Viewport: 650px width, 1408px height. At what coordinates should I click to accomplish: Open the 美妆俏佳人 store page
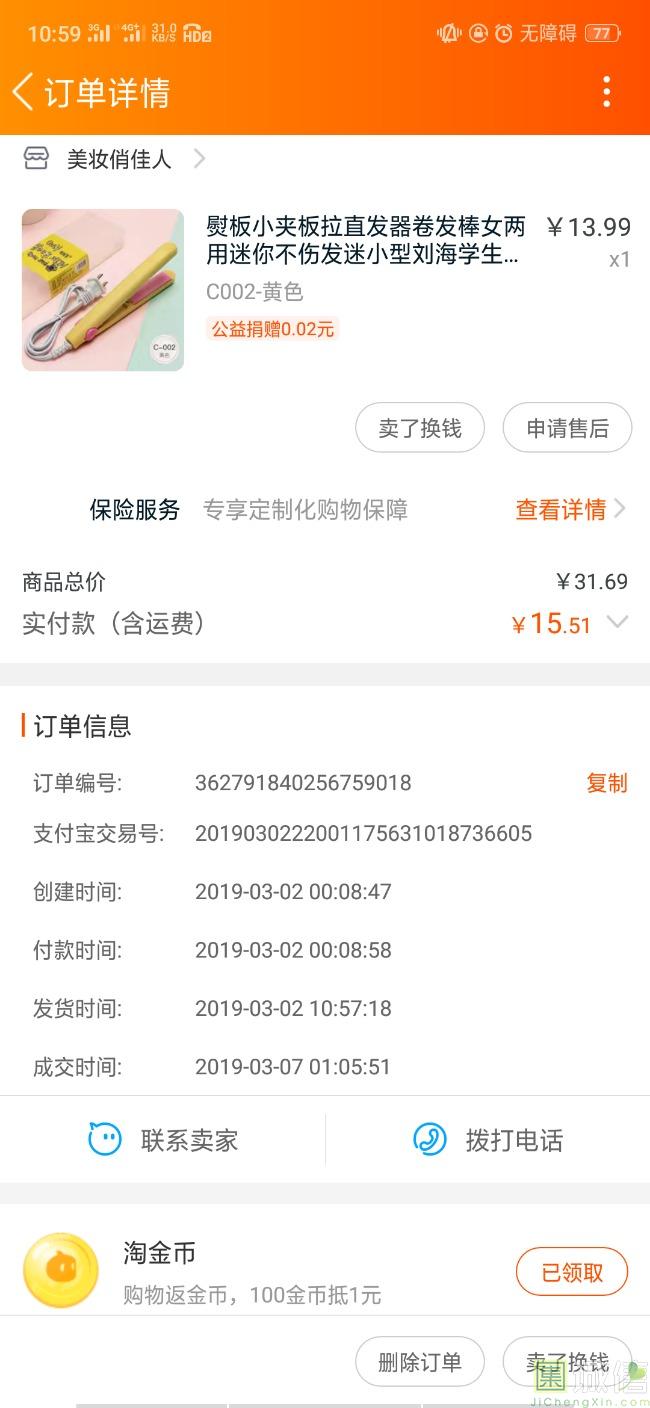tap(118, 159)
